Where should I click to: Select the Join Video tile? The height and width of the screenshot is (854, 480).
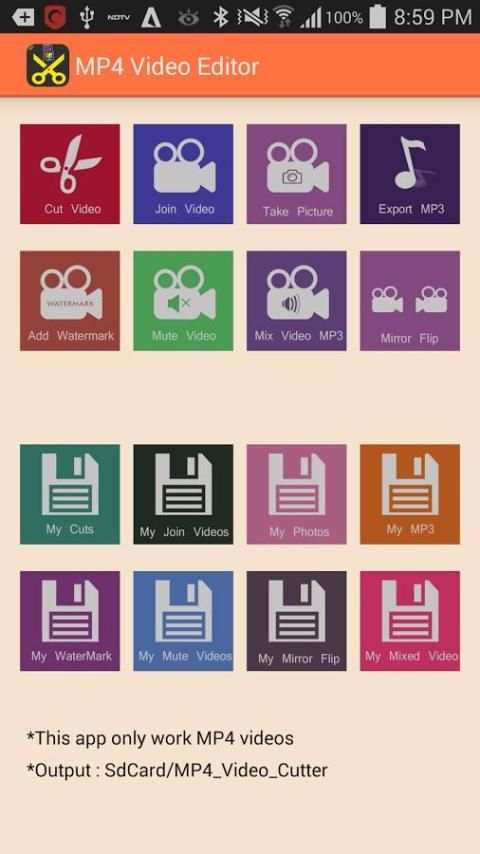[183, 174]
